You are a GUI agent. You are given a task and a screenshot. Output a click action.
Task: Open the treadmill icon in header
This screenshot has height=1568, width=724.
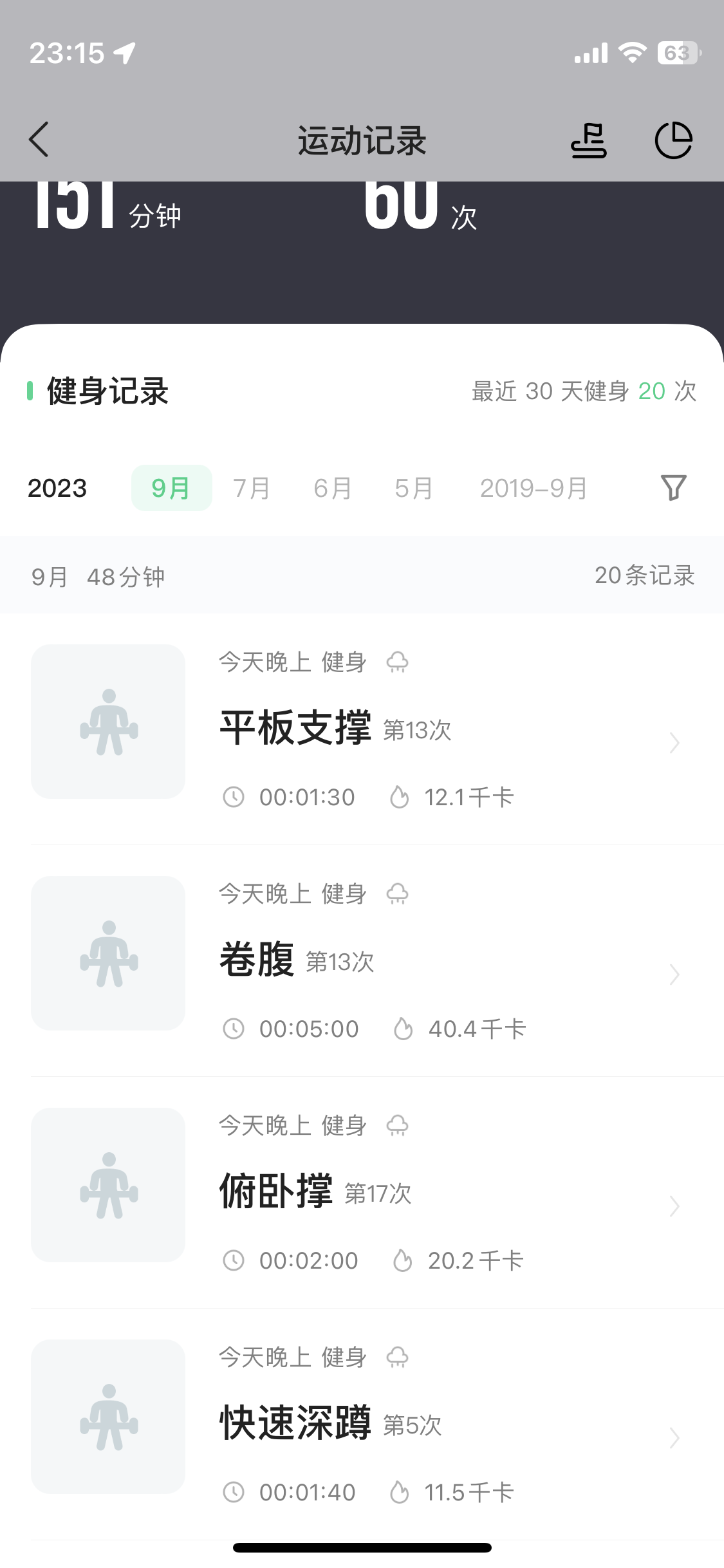pos(588,140)
